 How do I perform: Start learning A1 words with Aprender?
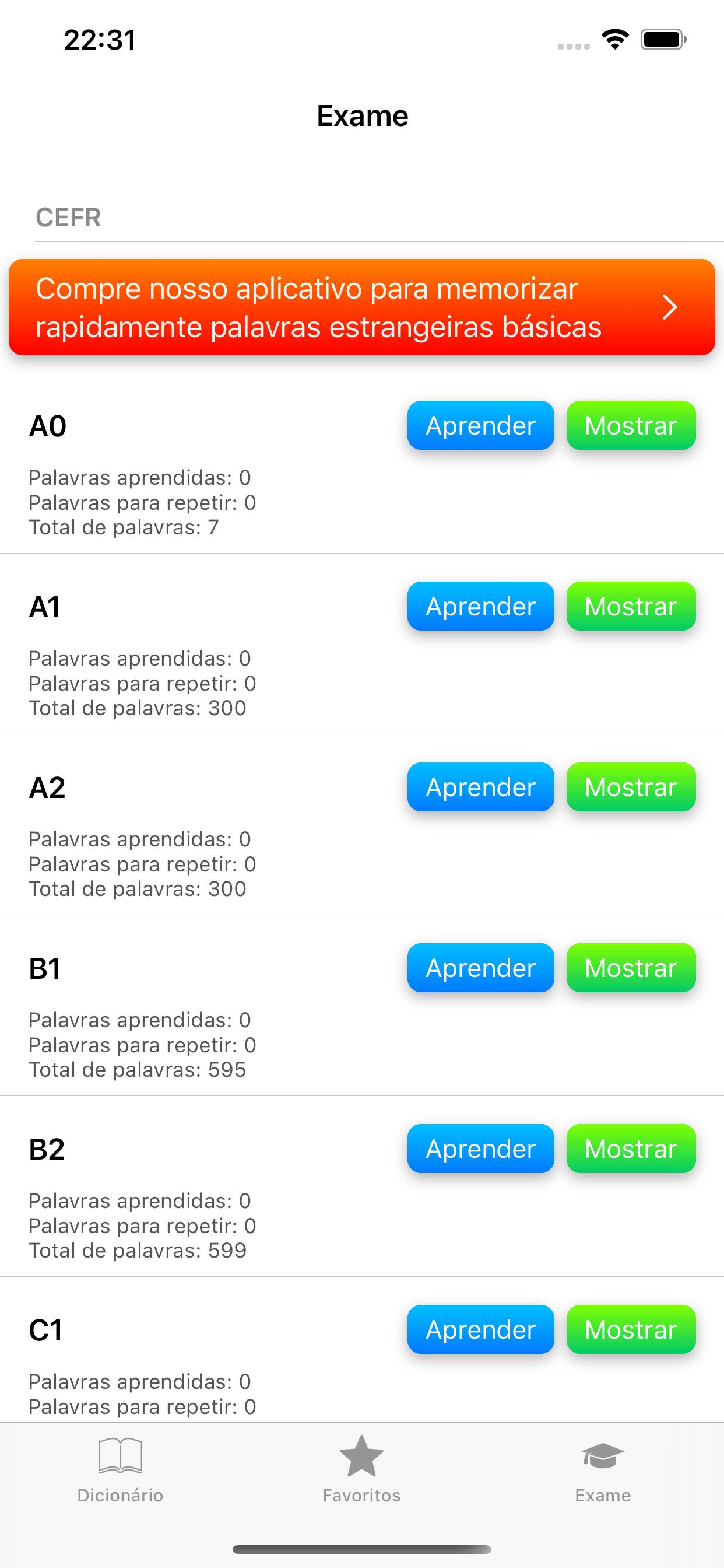481,605
